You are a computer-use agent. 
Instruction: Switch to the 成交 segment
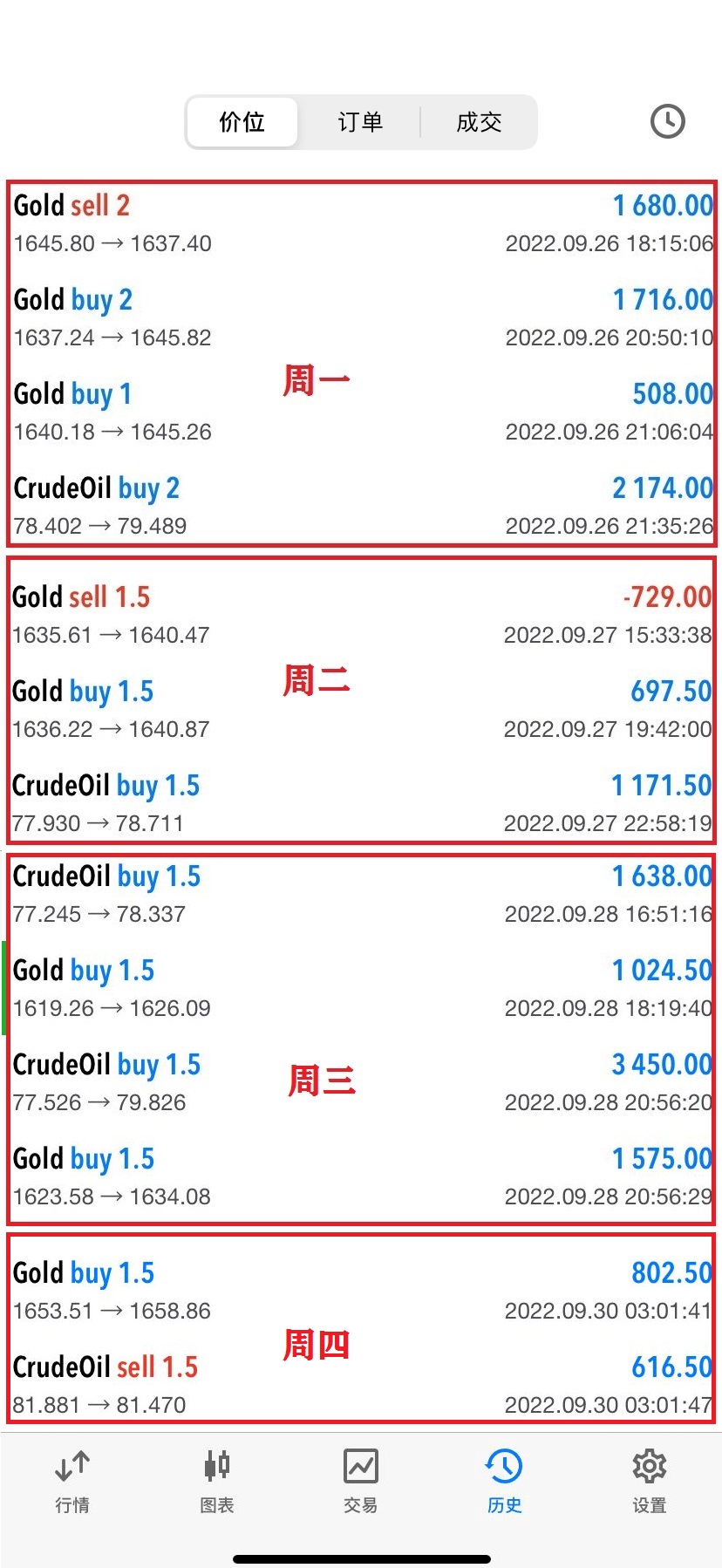pyautogui.click(x=479, y=122)
